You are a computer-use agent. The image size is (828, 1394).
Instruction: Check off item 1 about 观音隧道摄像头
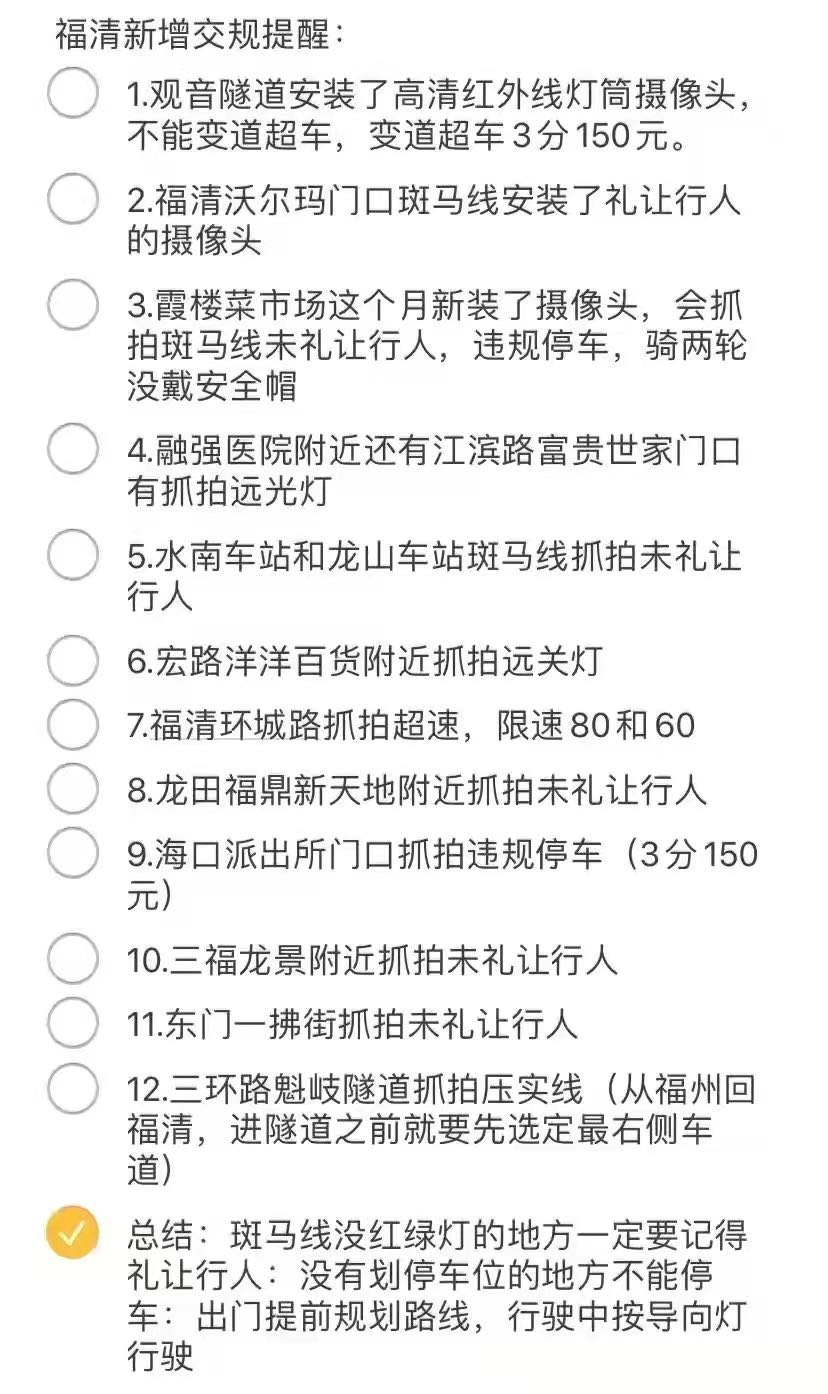click(x=73, y=93)
